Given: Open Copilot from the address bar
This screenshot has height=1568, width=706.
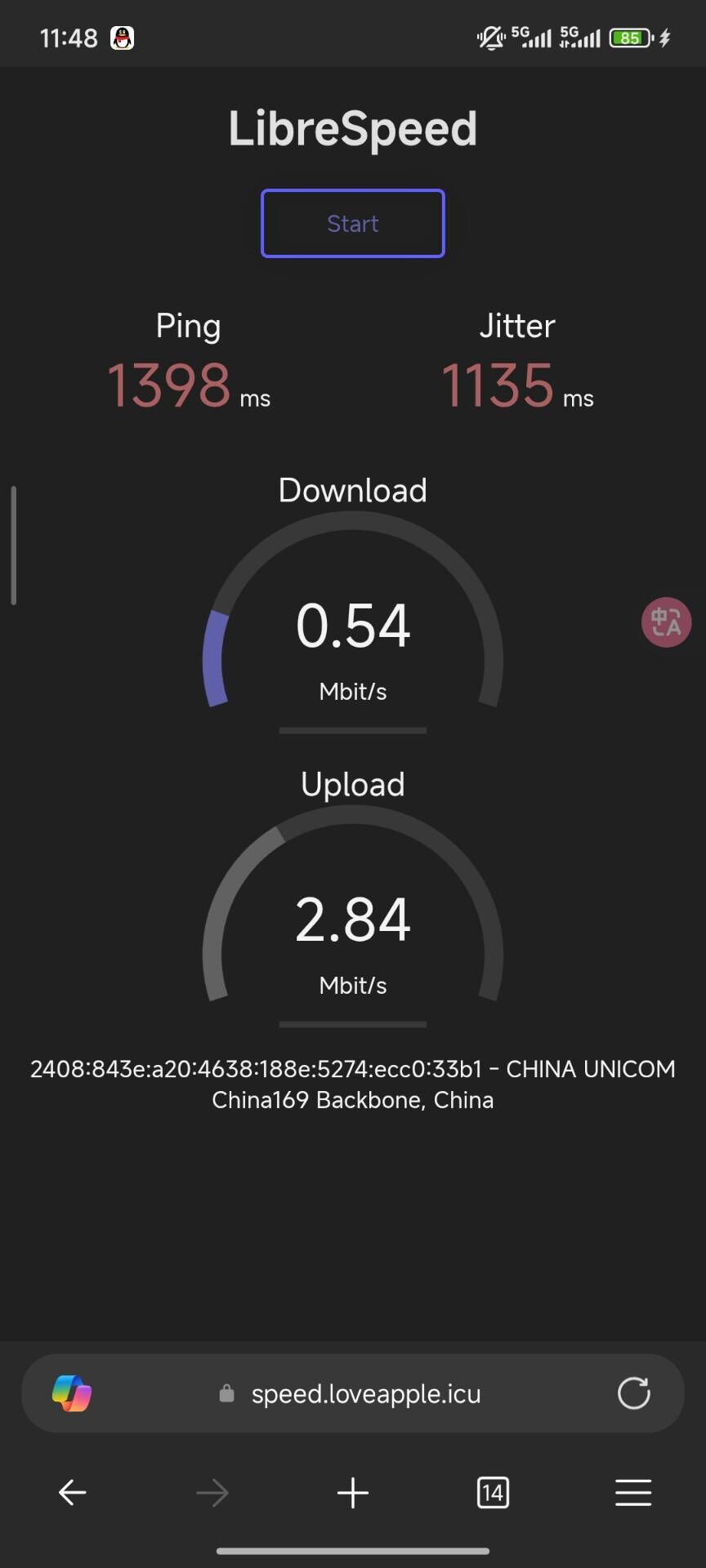Looking at the screenshot, I should coord(71,1393).
